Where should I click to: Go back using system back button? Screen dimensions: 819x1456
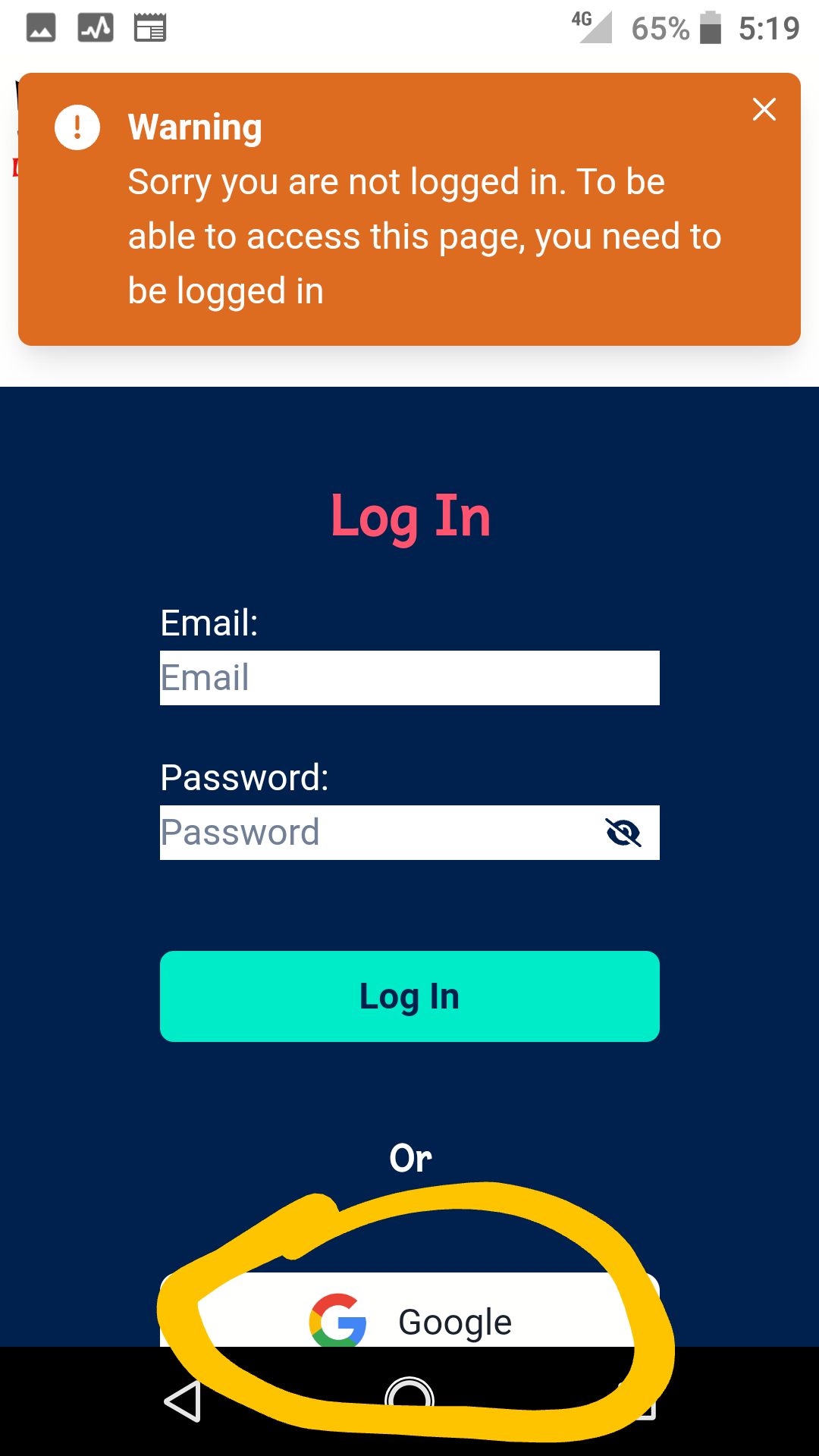point(183,1401)
